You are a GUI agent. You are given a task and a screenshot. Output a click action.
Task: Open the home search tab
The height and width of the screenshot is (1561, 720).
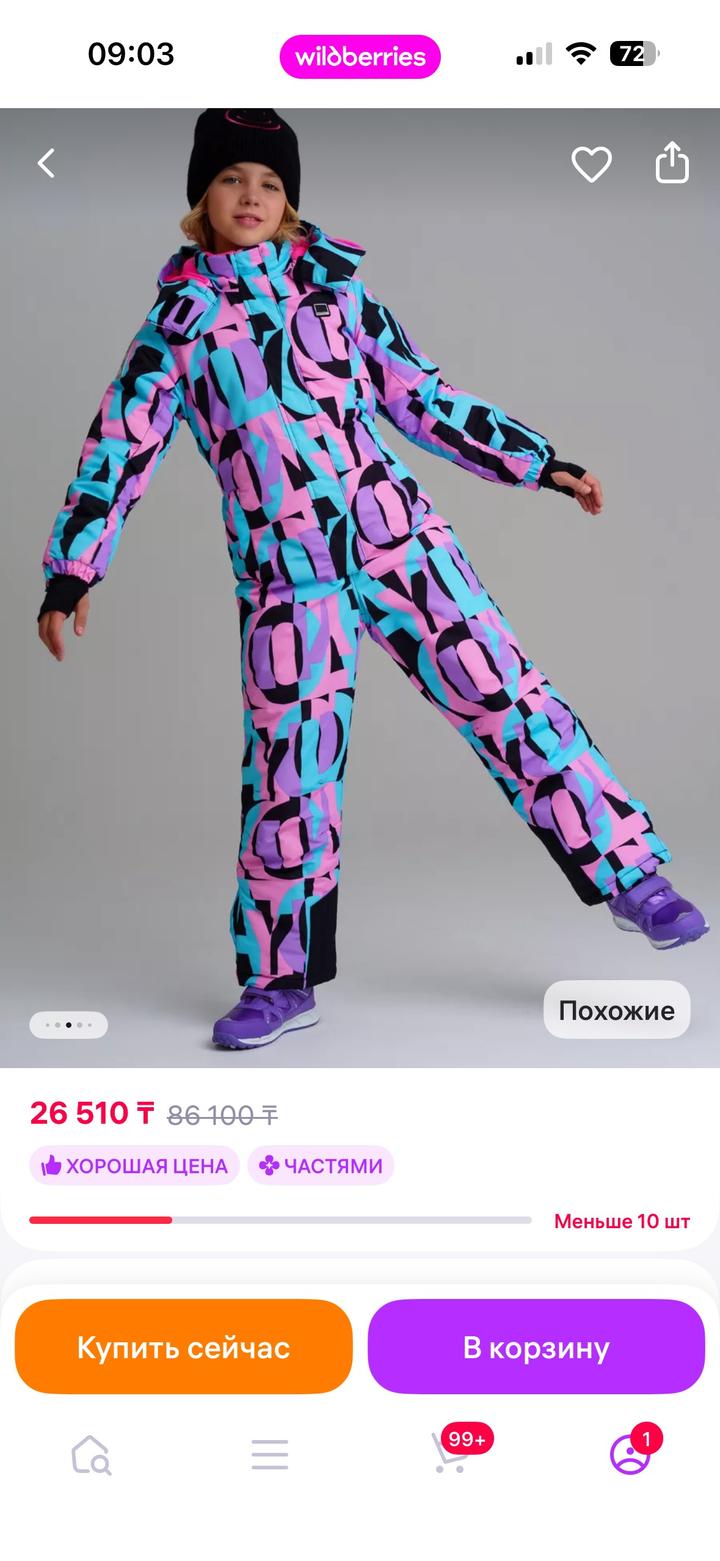coord(90,1455)
